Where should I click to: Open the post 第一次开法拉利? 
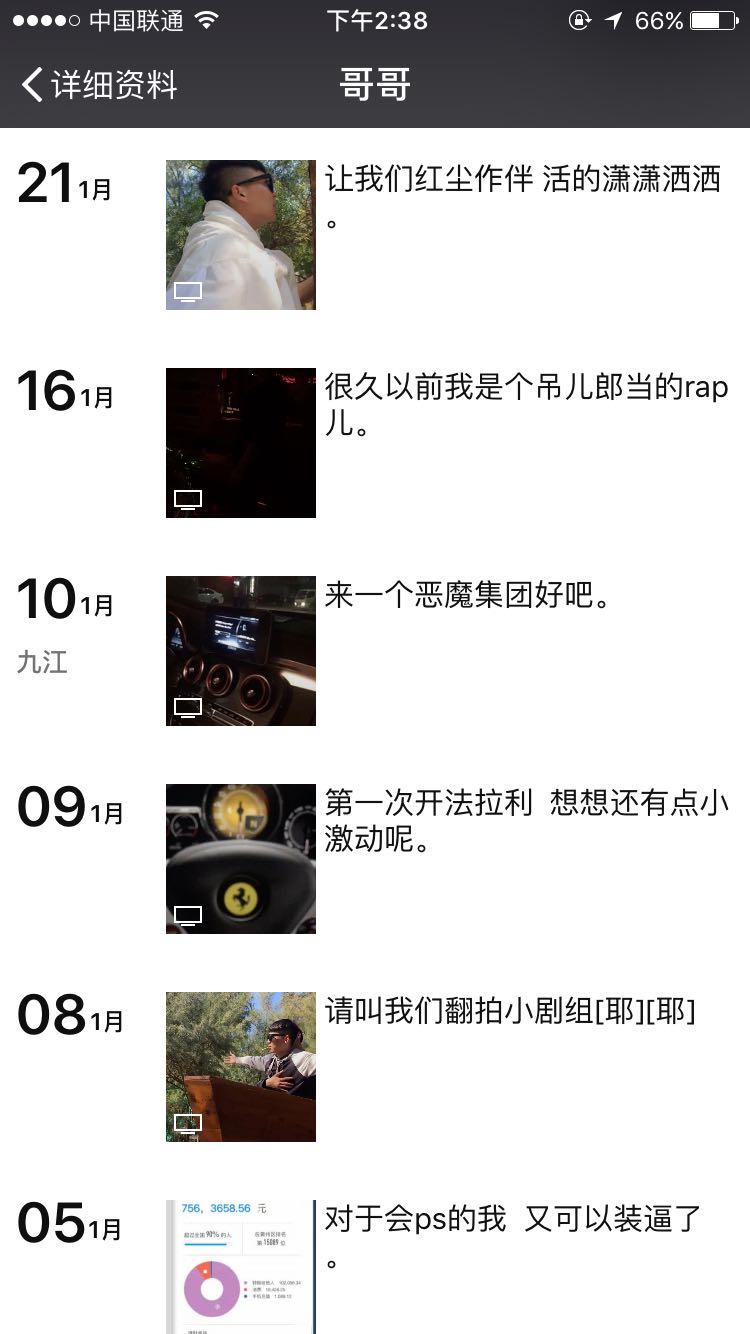[526, 821]
